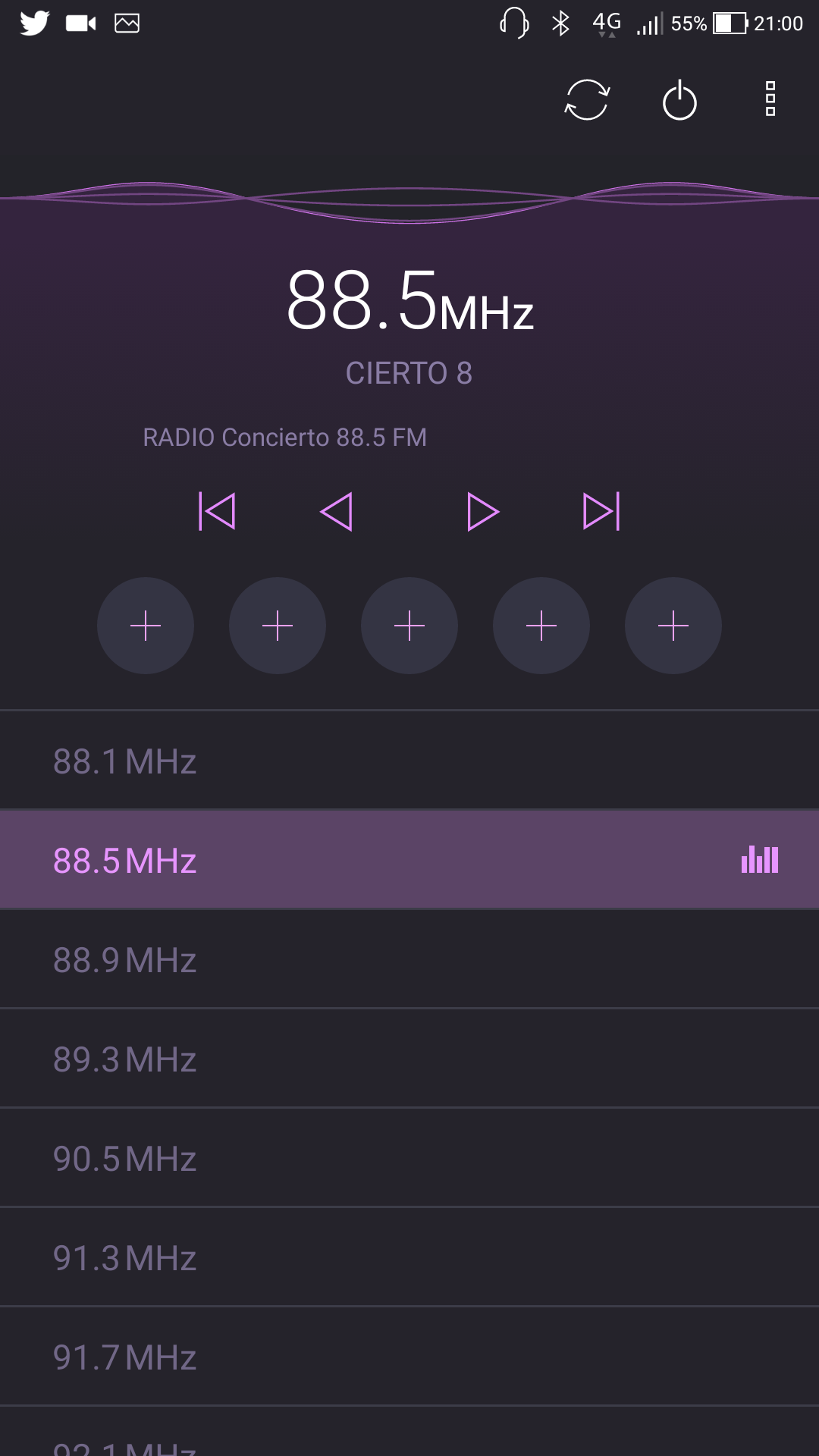Screen dimensions: 819x1456
Task: Rescan for radio stations
Action: [x=587, y=100]
